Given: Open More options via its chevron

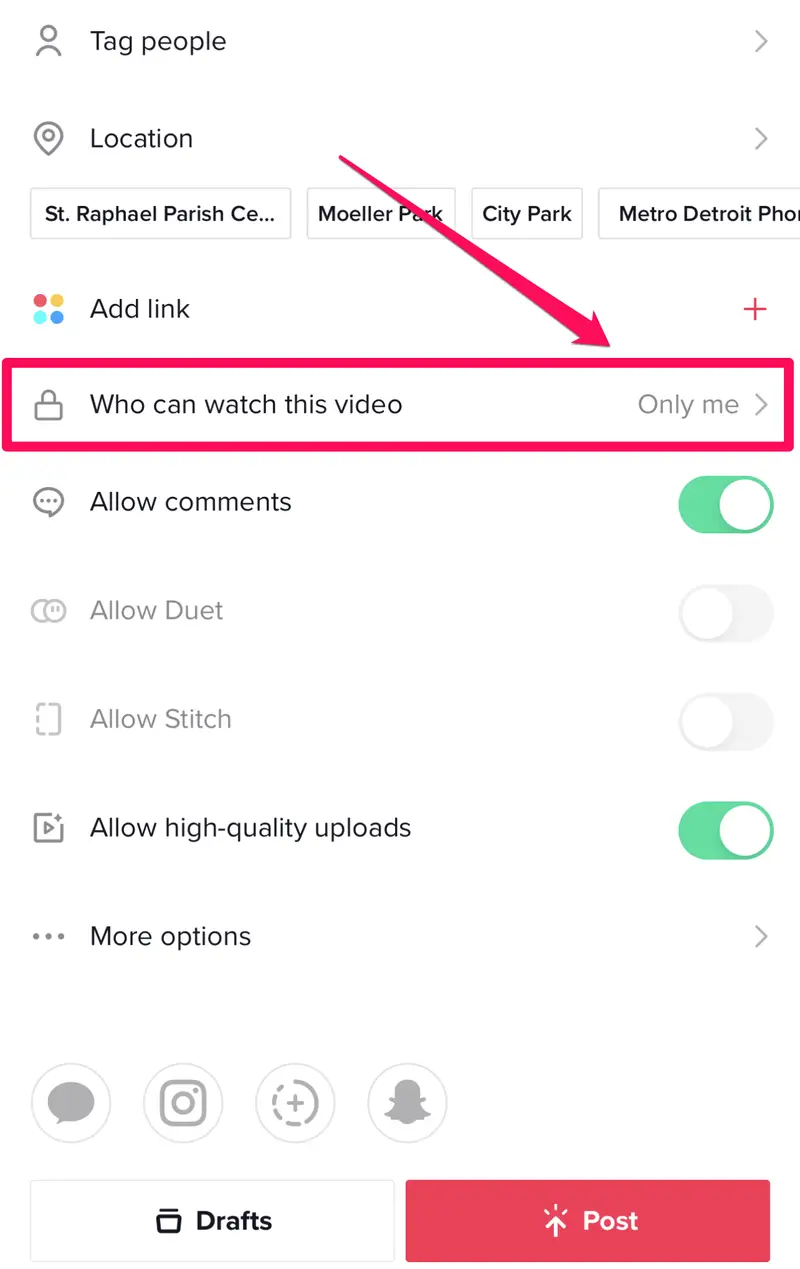Looking at the screenshot, I should 762,937.
